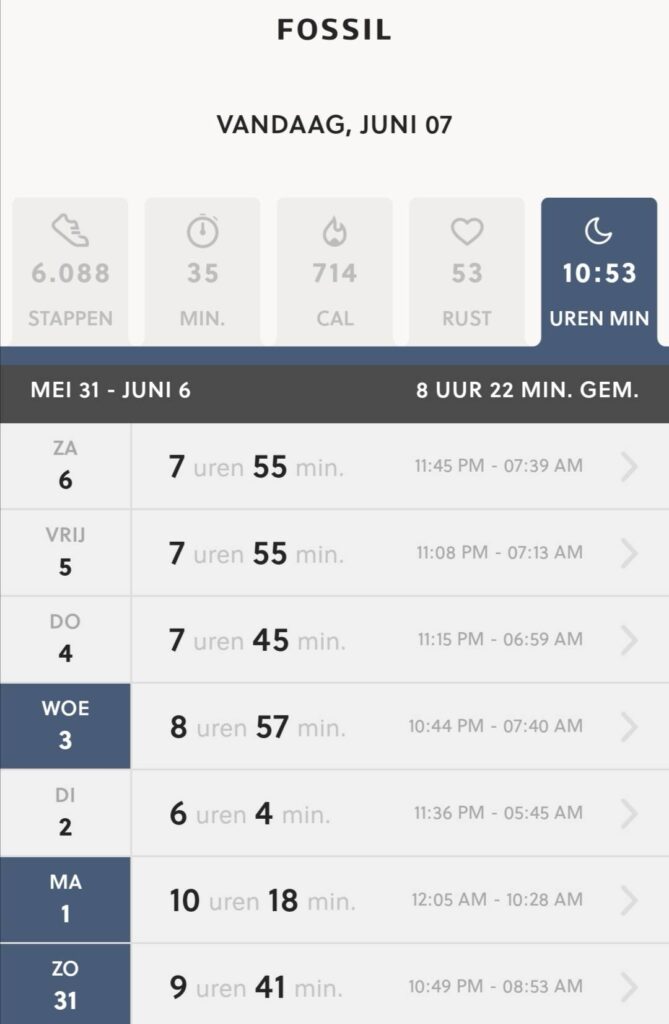Open the WOE 3 sleep record
The image size is (669, 1024).
pyautogui.click(x=400, y=727)
